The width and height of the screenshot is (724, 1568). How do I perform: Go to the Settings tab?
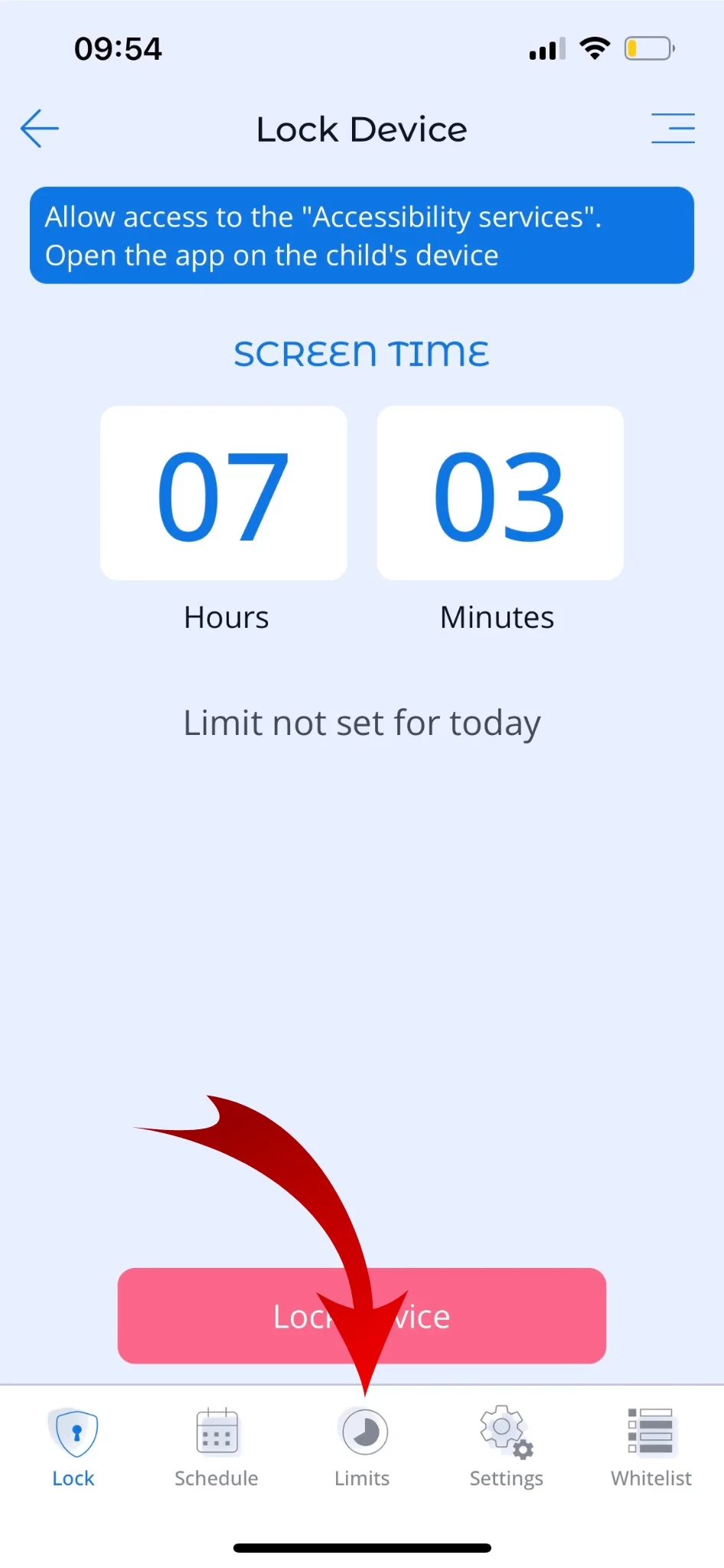(x=506, y=1445)
